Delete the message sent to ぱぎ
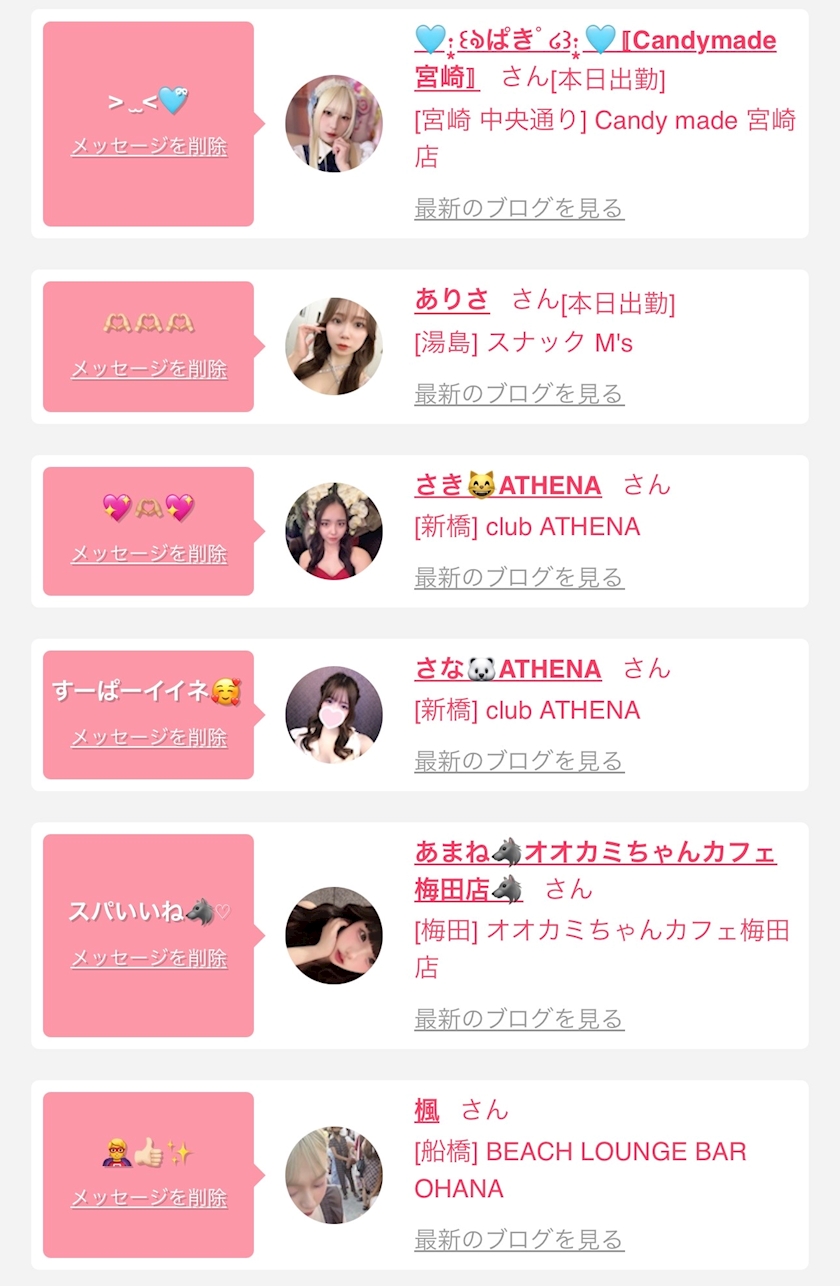 pos(149,147)
